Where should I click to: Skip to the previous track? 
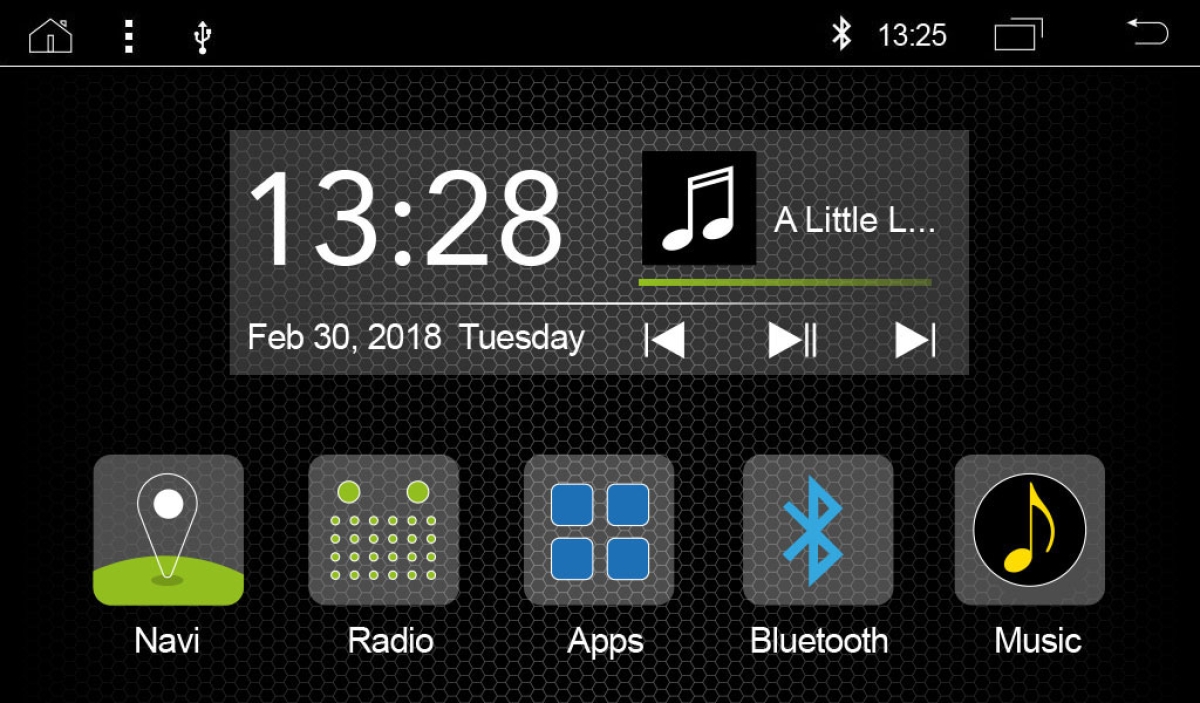click(664, 340)
